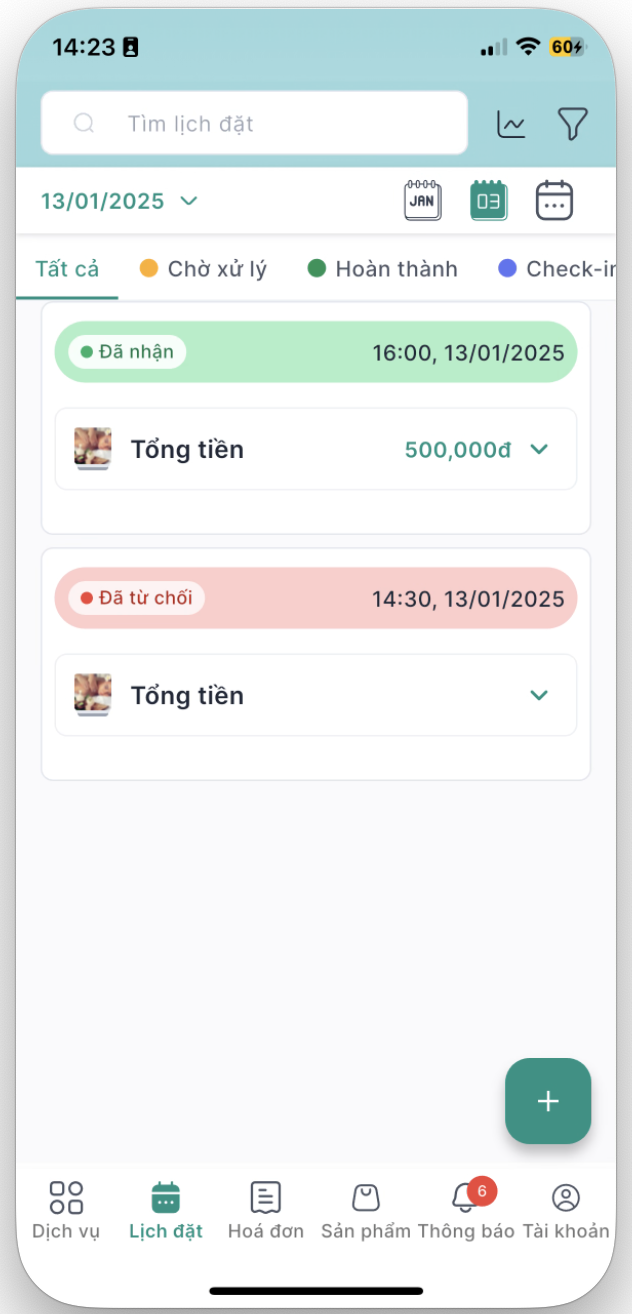Viewport: 632px width, 1314px height.
Task: Switch to the Sản phẩm tab
Action: [366, 1210]
